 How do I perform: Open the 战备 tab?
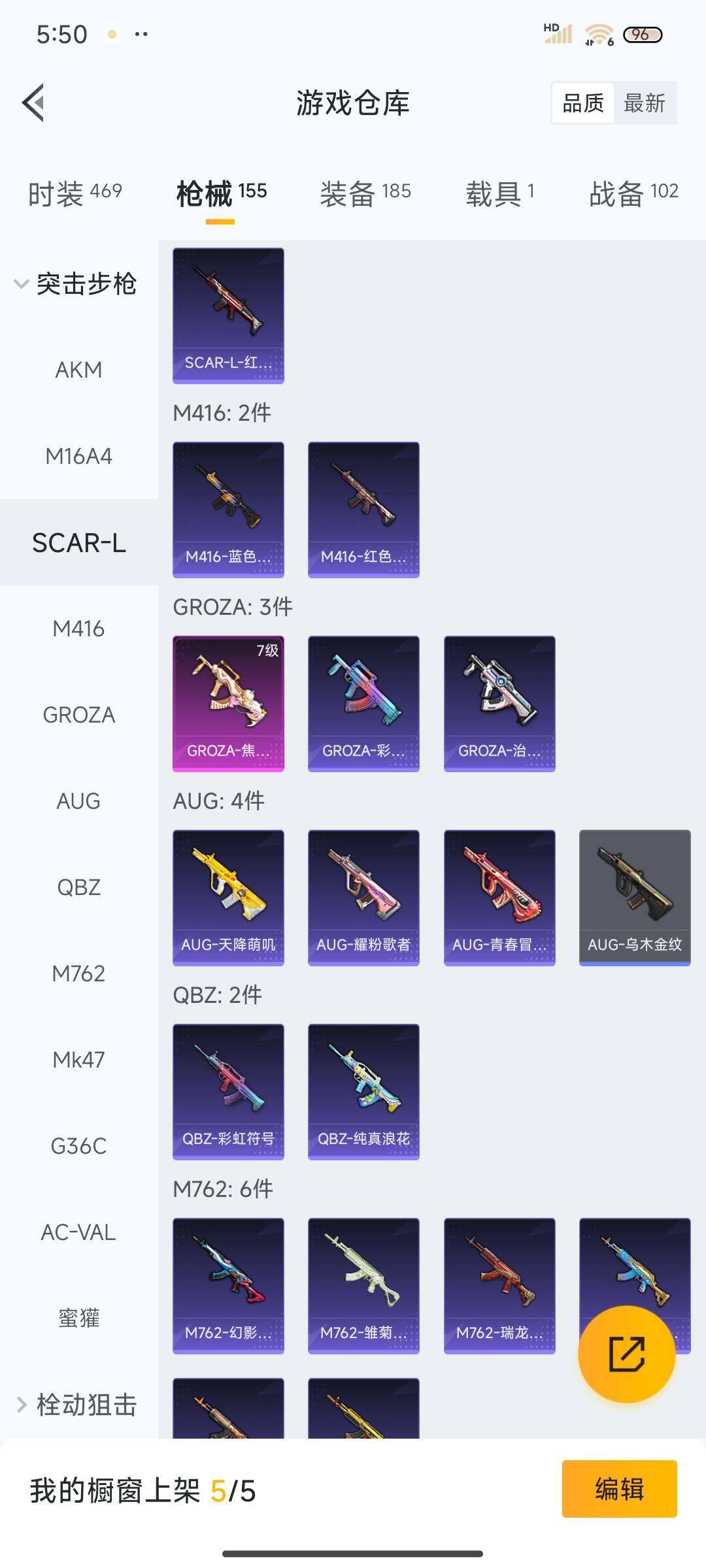coord(633,193)
